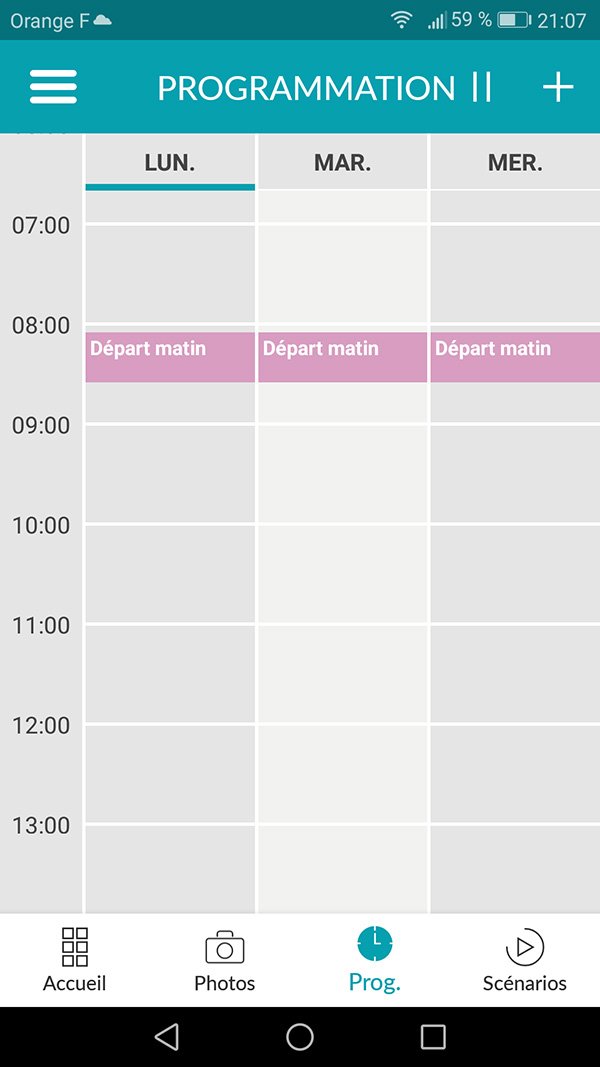Open Wednesday's Départ matin event
The image size is (600, 1067).
pos(515,357)
